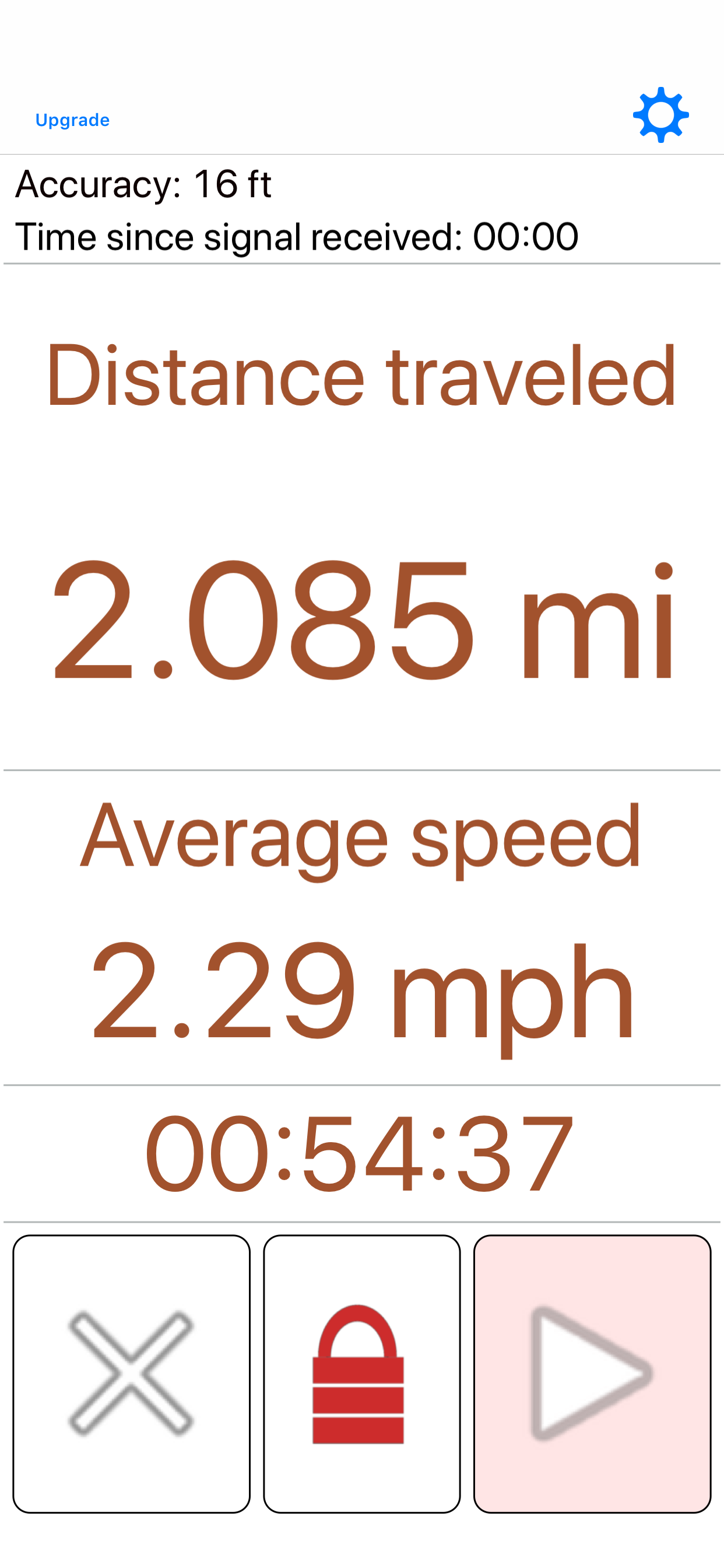Tap the red lock button
724x1568 pixels.
(x=361, y=1374)
